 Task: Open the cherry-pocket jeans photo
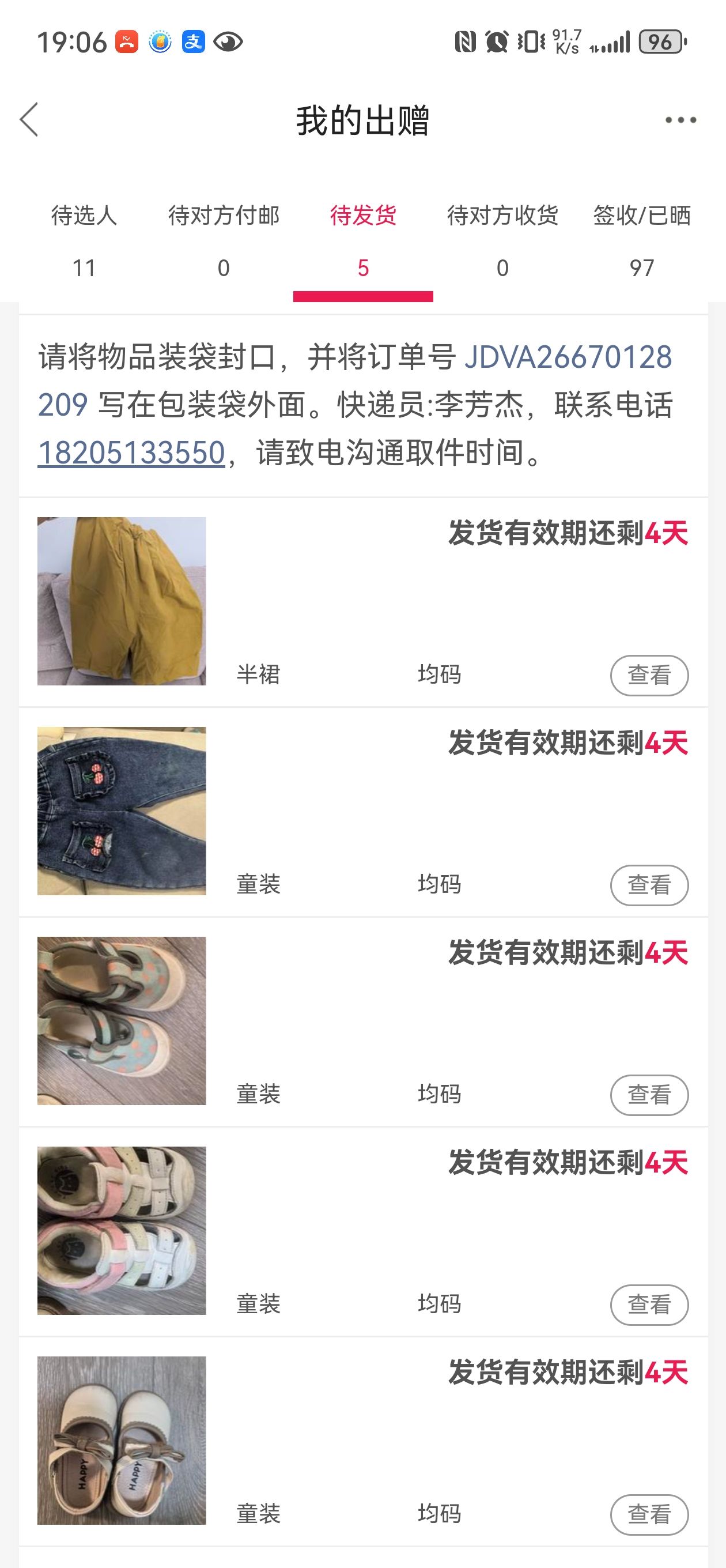[x=122, y=811]
